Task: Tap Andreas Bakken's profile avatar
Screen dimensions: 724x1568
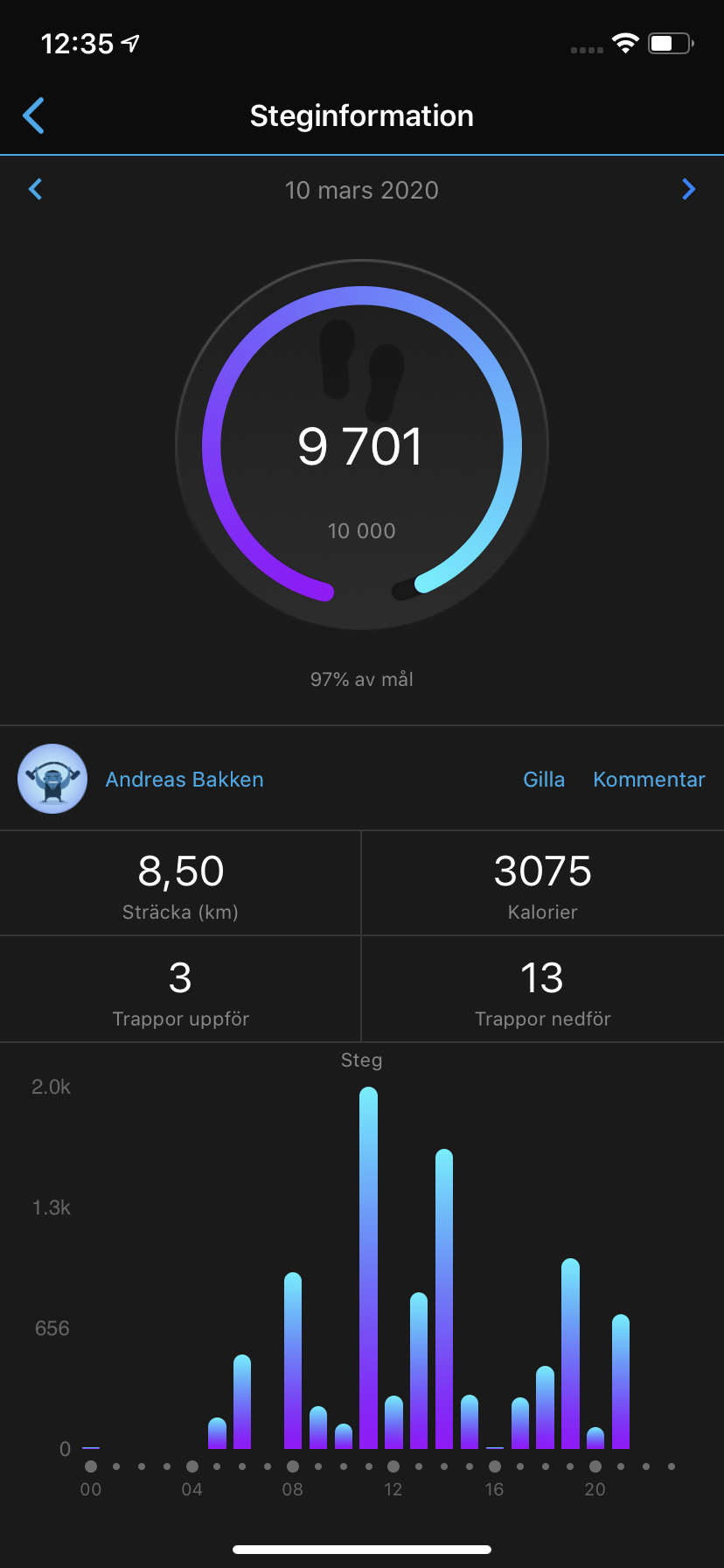Action: [x=52, y=779]
